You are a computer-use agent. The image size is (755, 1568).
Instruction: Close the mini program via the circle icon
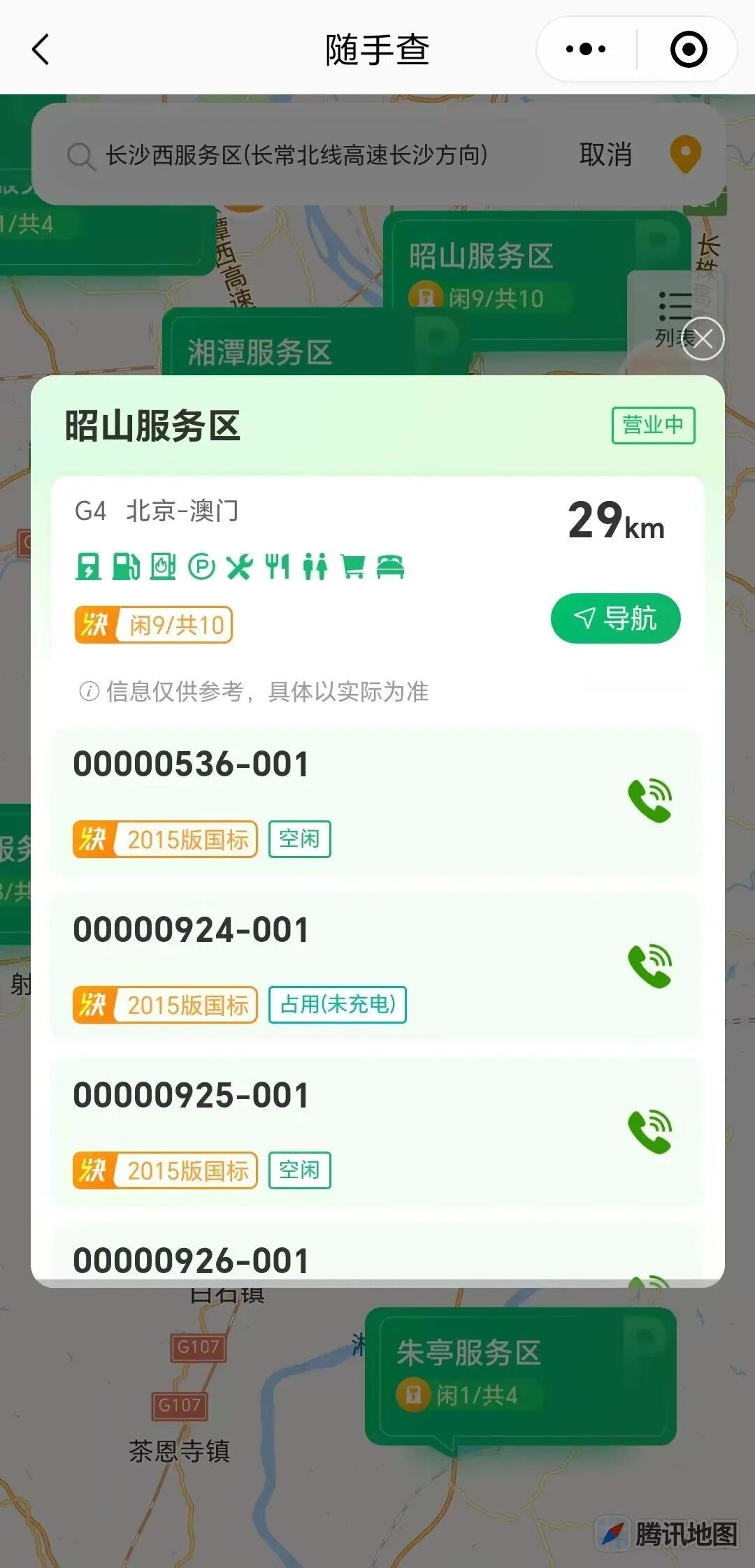click(689, 50)
